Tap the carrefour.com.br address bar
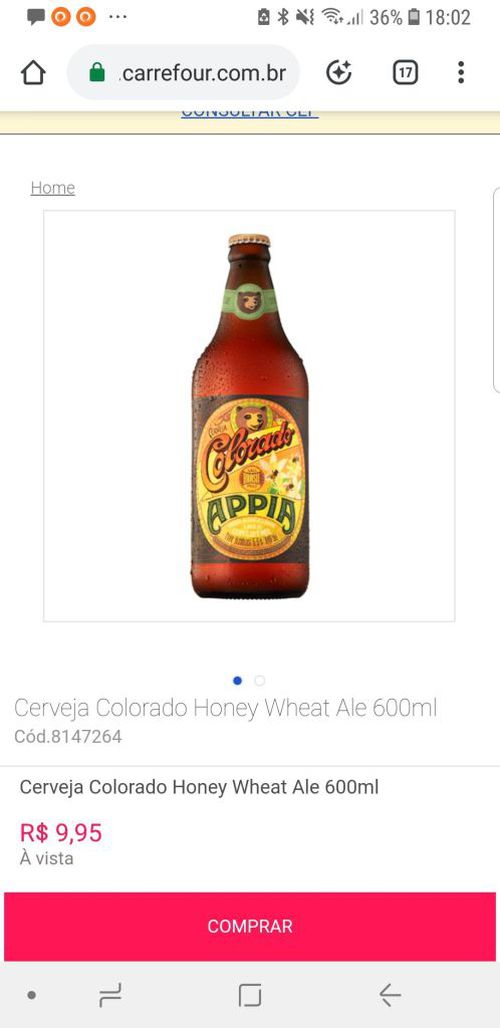This screenshot has height=1028, width=500. [x=183, y=73]
